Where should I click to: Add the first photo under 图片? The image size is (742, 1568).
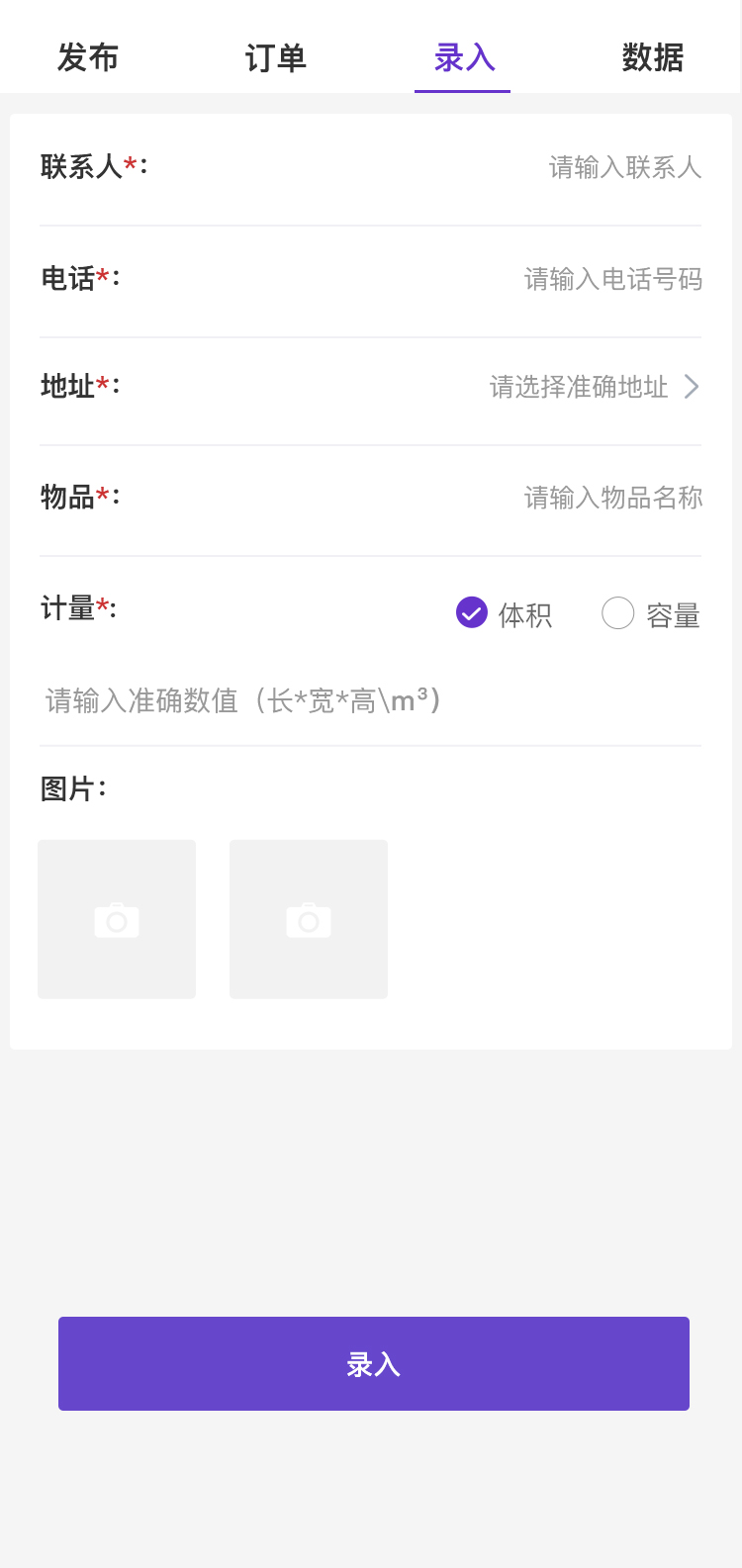[x=117, y=919]
